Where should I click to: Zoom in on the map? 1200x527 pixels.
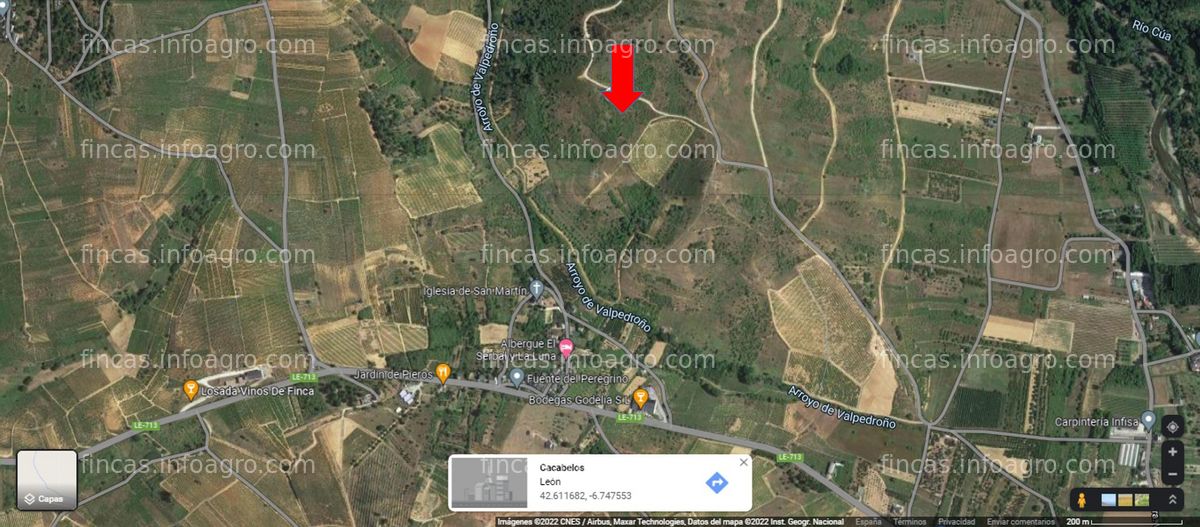pos(1172,452)
